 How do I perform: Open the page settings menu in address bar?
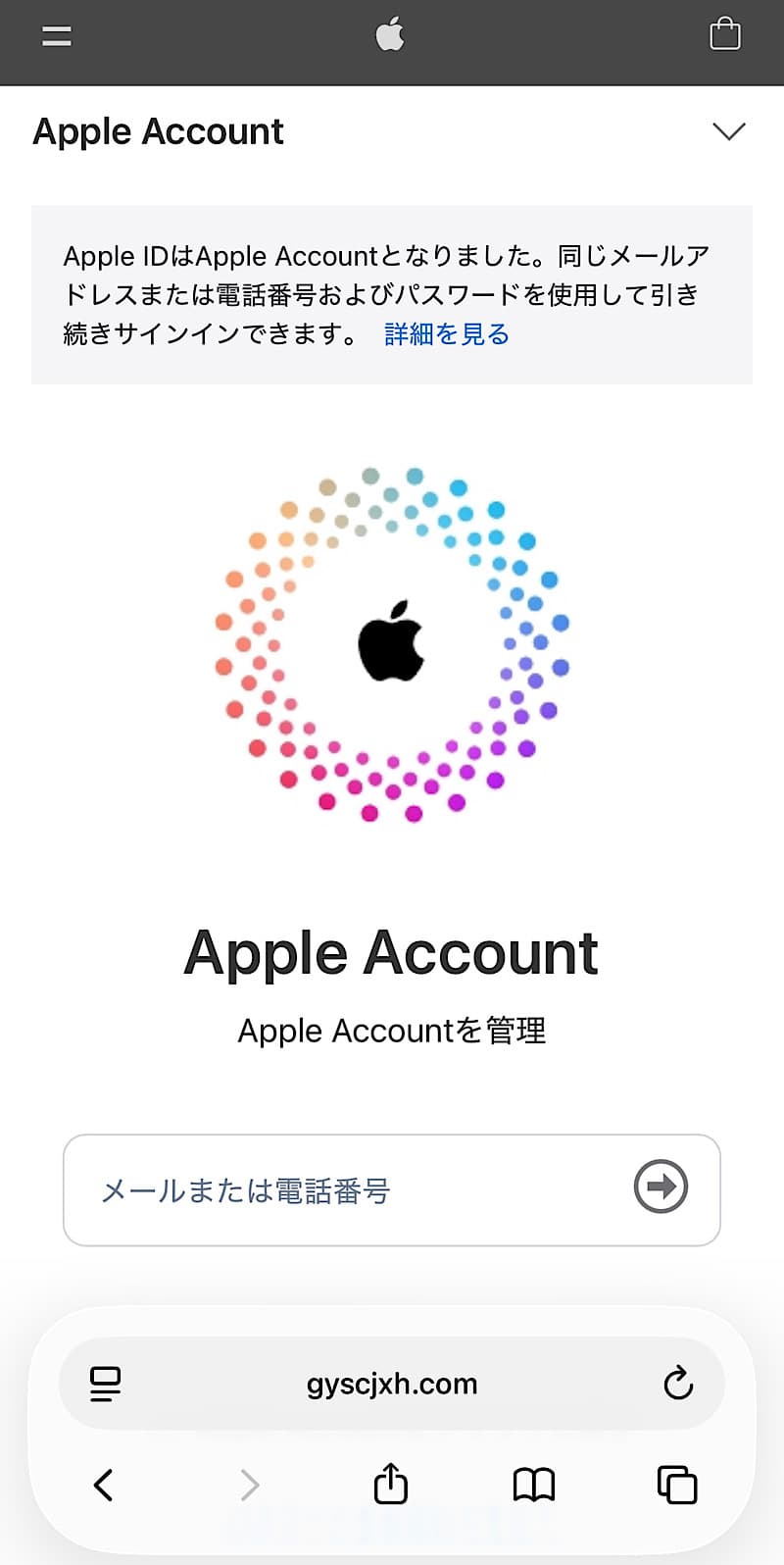pos(104,1384)
